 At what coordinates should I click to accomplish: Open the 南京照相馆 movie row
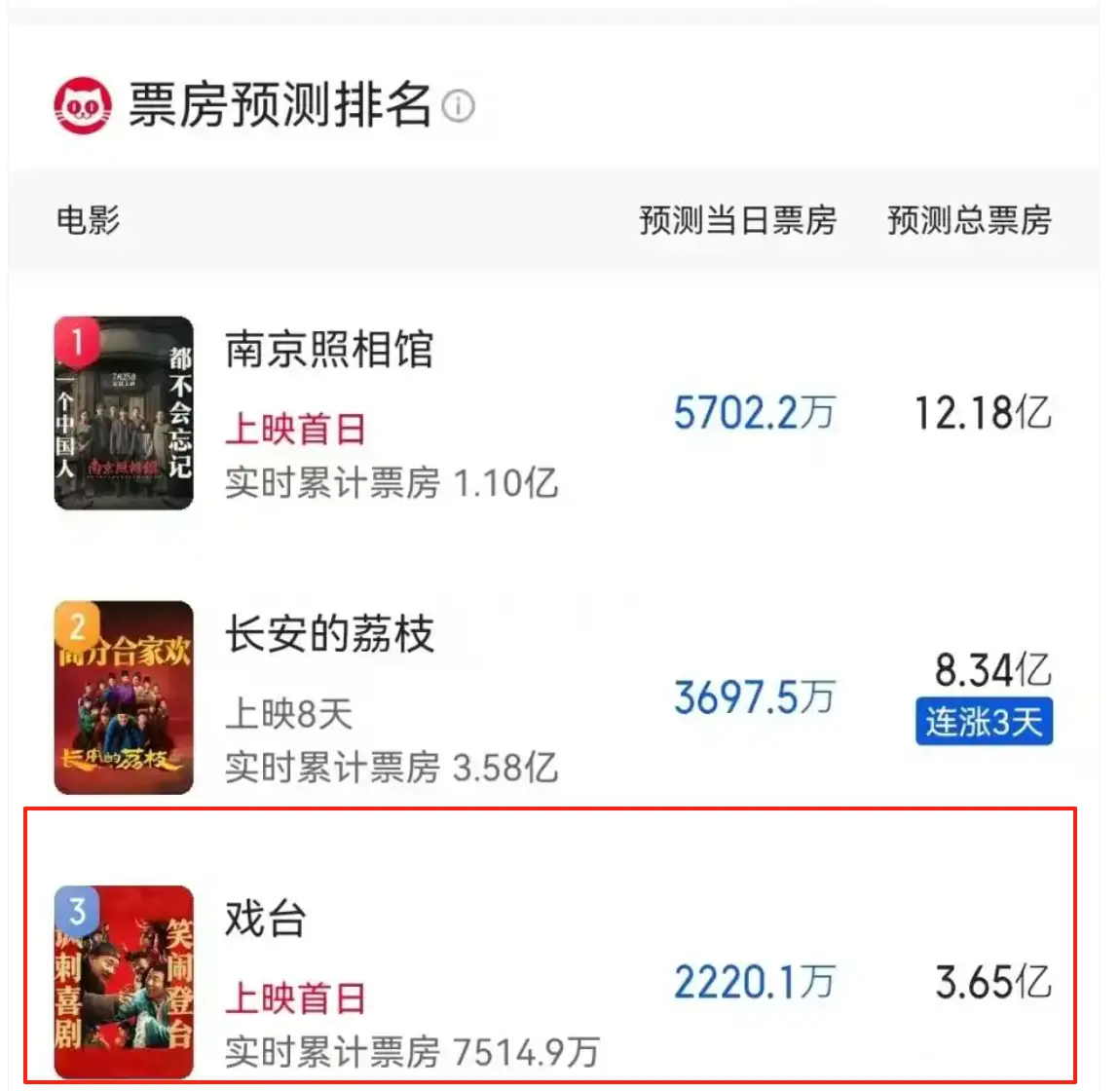coord(329,349)
